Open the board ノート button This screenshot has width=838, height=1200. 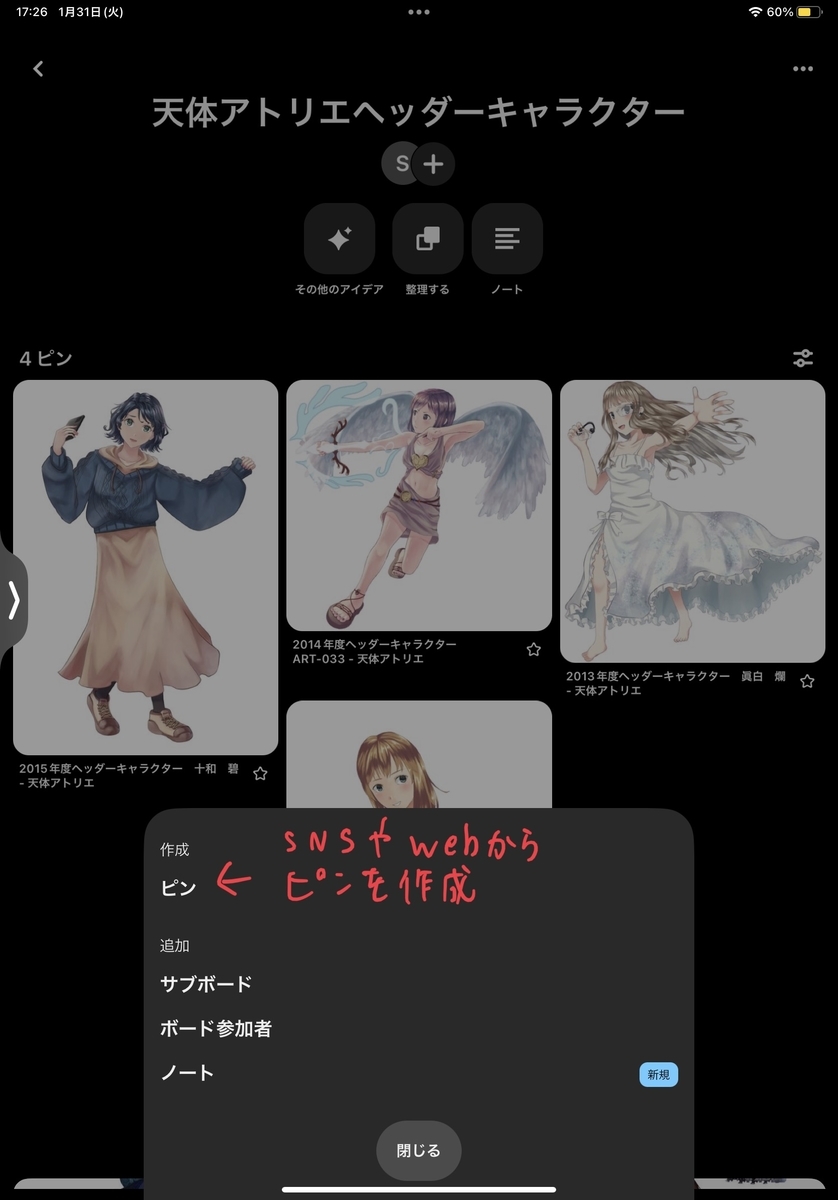coord(507,239)
